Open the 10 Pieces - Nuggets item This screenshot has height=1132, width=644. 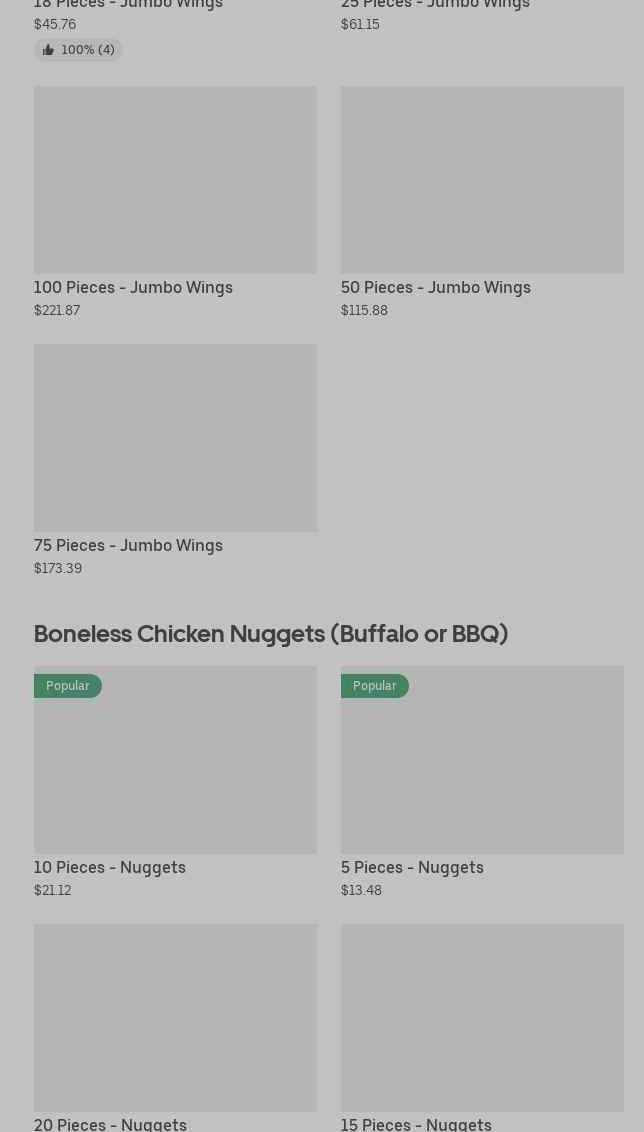pyautogui.click(x=175, y=783)
